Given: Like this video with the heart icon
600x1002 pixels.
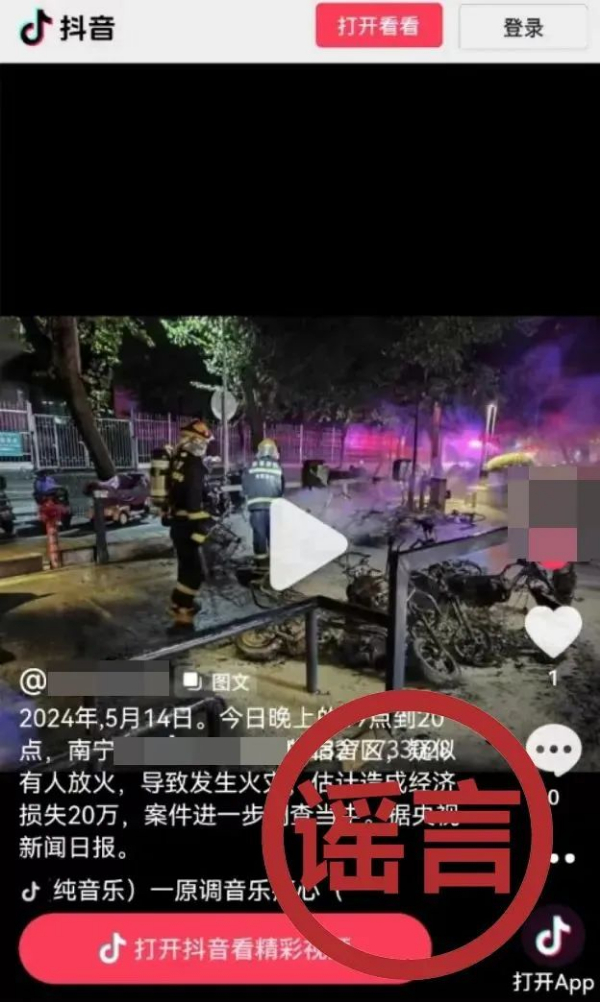Looking at the screenshot, I should click(x=553, y=631).
